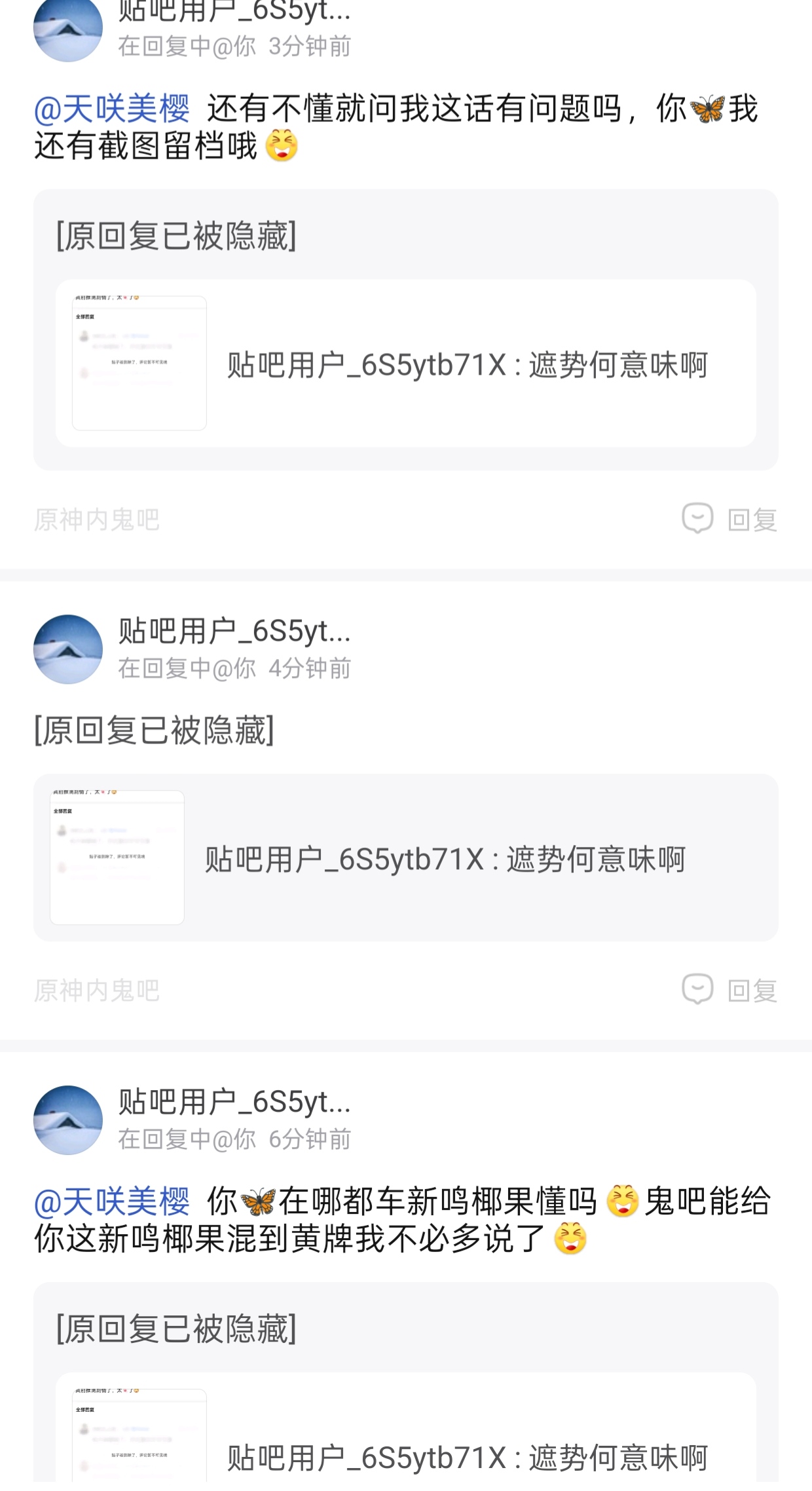This screenshot has height=1491, width=812.
Task: Tap the @天咲美樱 mention in the 截图留档 reply
Action: click(112, 109)
